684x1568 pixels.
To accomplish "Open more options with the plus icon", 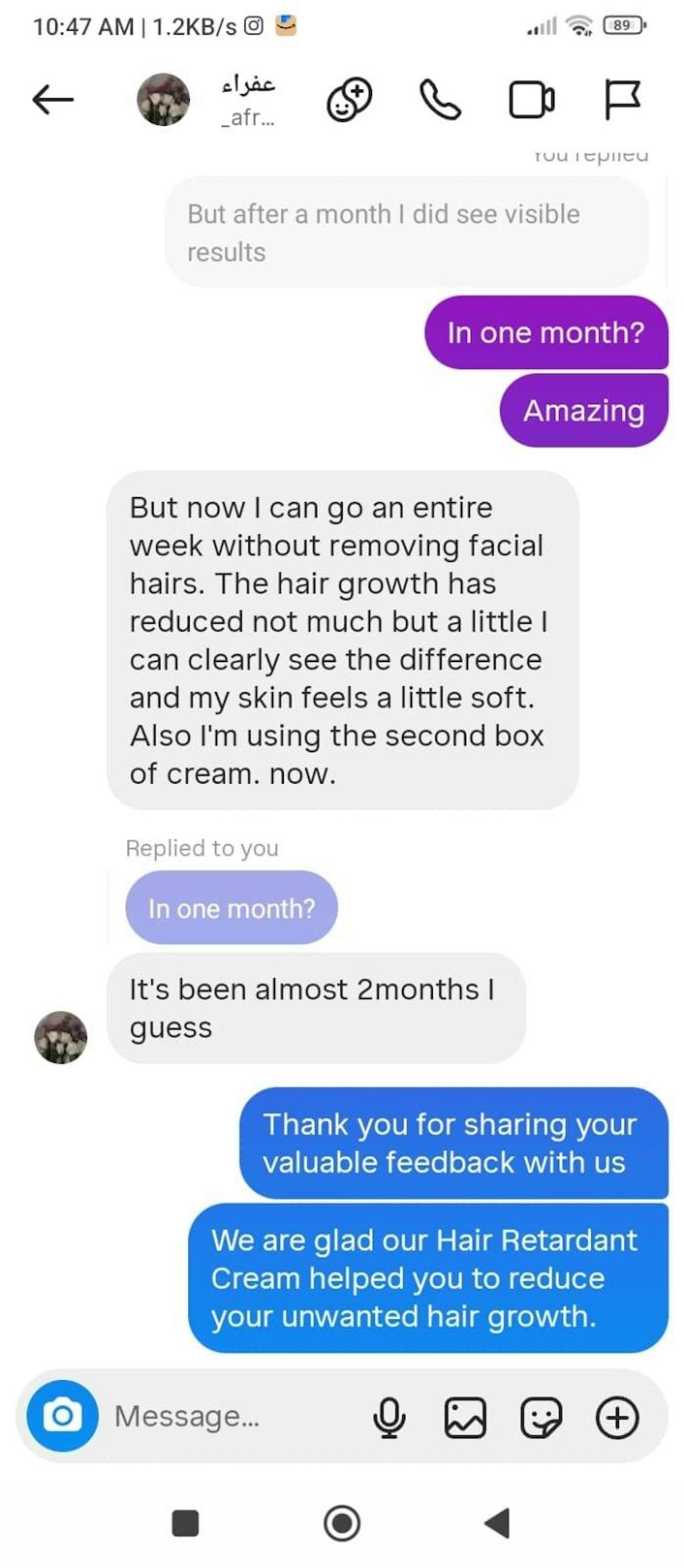I will pyautogui.click(x=617, y=1417).
